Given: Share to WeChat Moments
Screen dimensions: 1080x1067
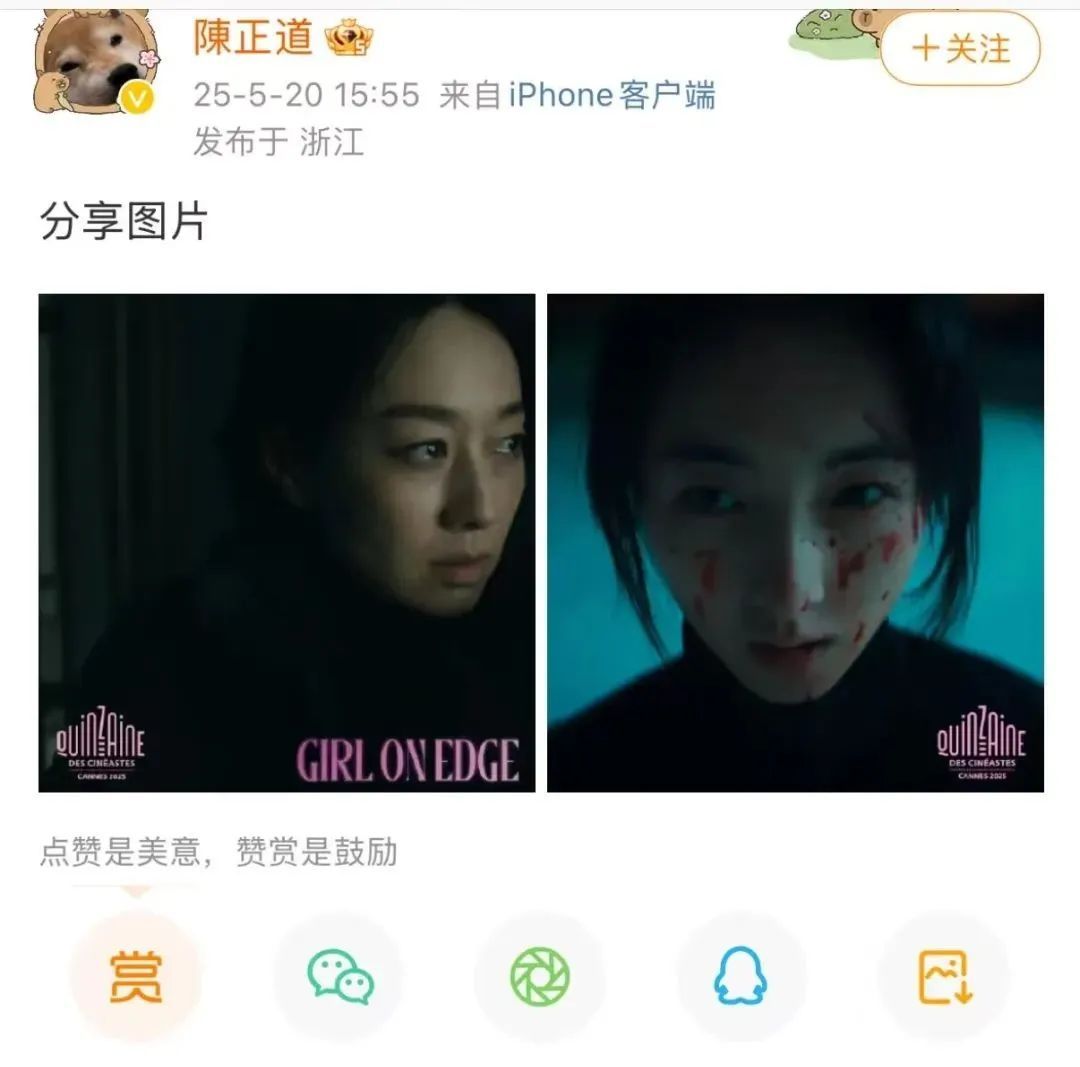Looking at the screenshot, I should 540,976.
